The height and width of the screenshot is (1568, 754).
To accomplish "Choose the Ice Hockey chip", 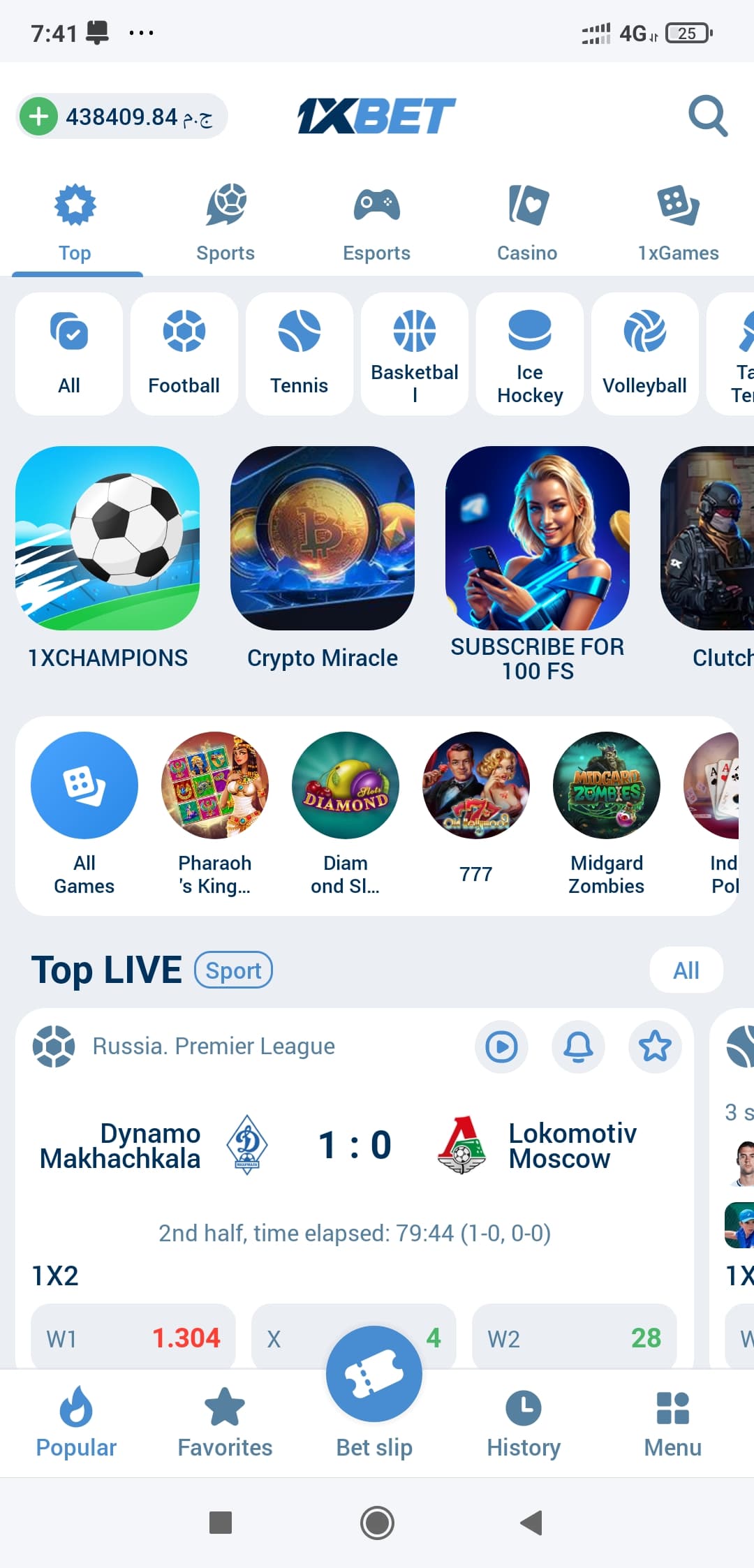I will 530,354.
